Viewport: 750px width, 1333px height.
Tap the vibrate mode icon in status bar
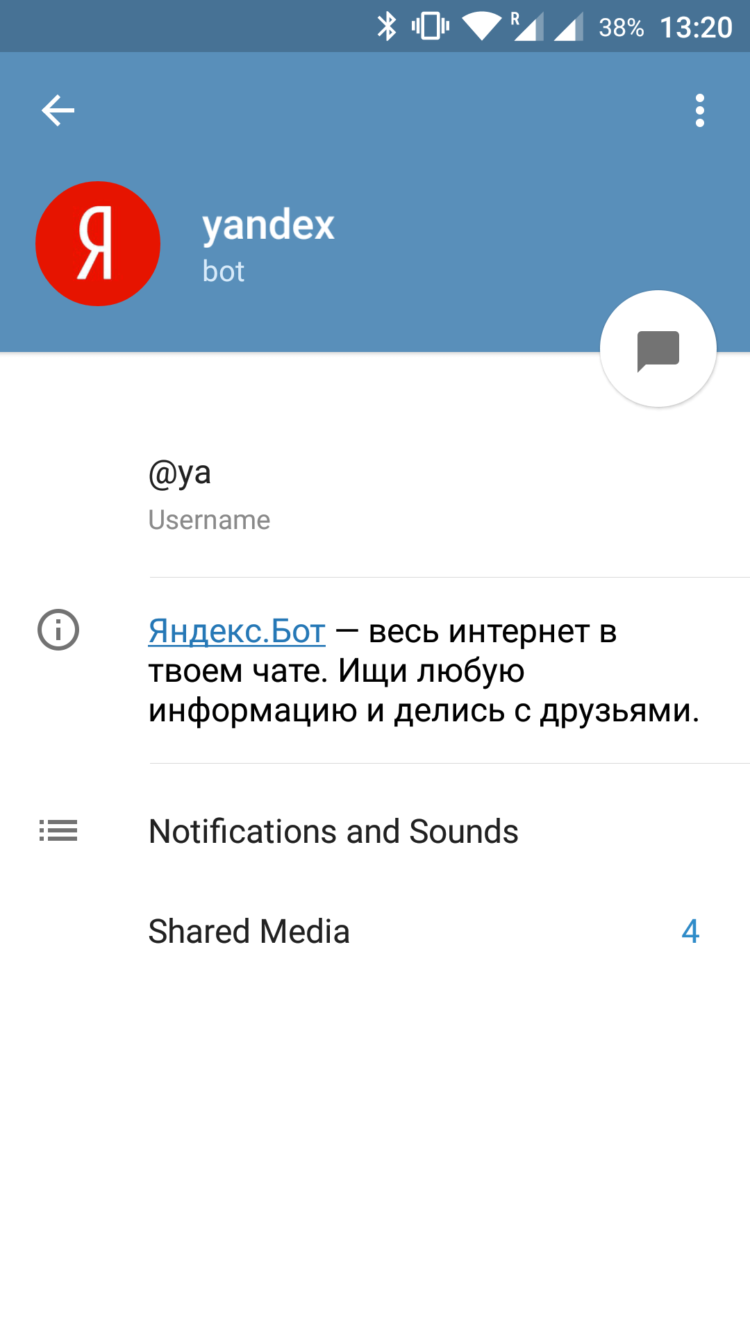click(430, 26)
